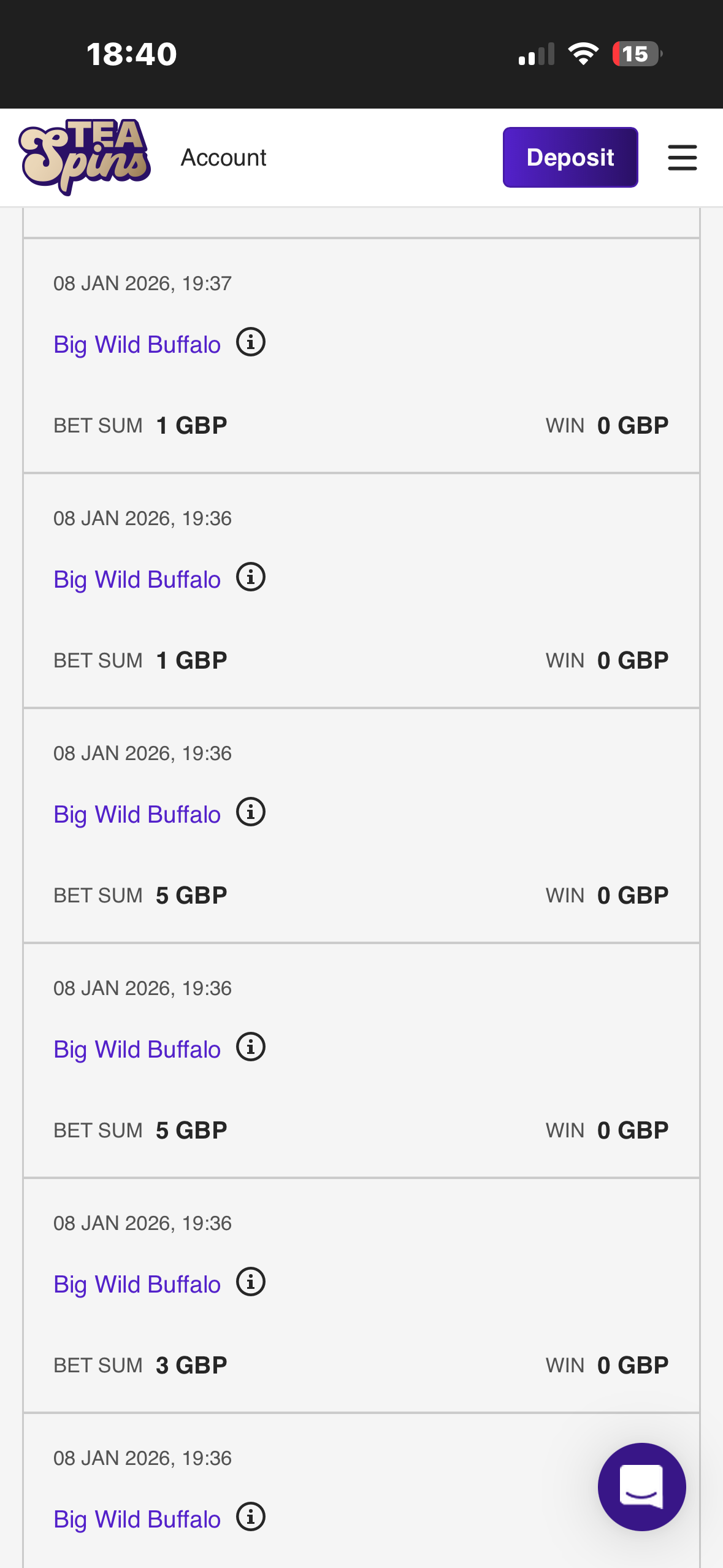This screenshot has height=1568, width=723.
Task: Tap info icon on the 19:36 1 GBP bet
Action: coord(251,577)
